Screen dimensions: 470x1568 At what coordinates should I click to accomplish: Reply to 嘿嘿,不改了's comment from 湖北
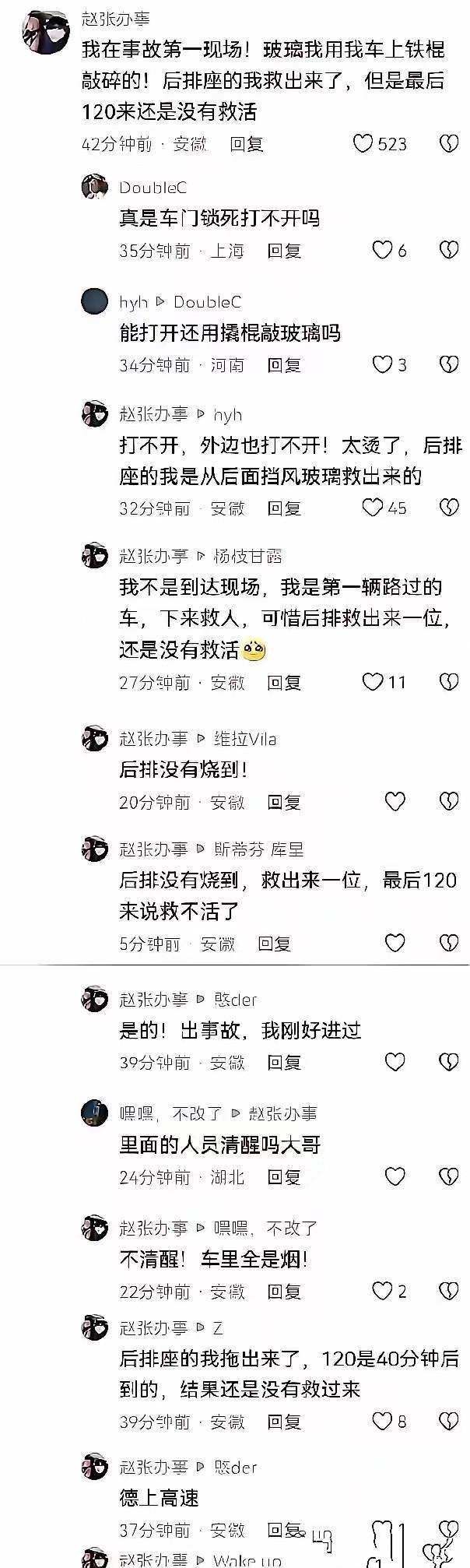284,1177
